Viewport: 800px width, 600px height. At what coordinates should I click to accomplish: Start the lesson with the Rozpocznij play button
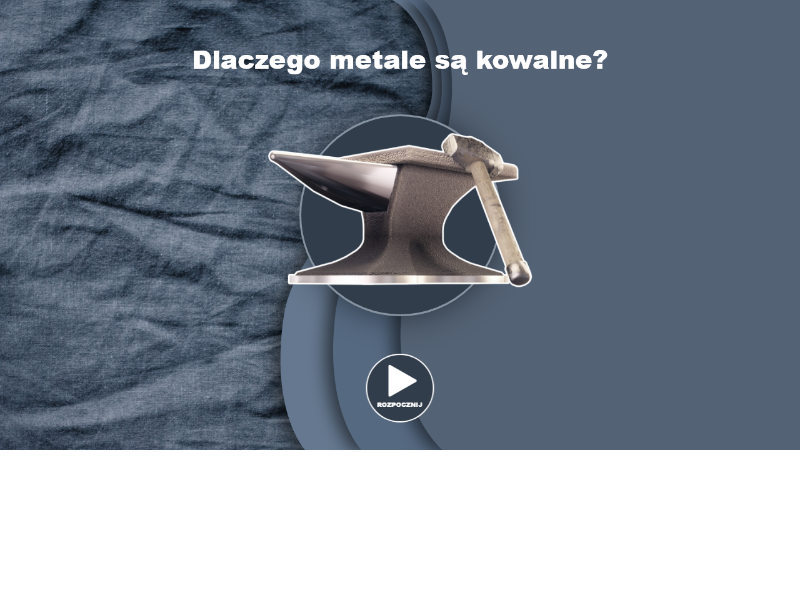tap(400, 386)
